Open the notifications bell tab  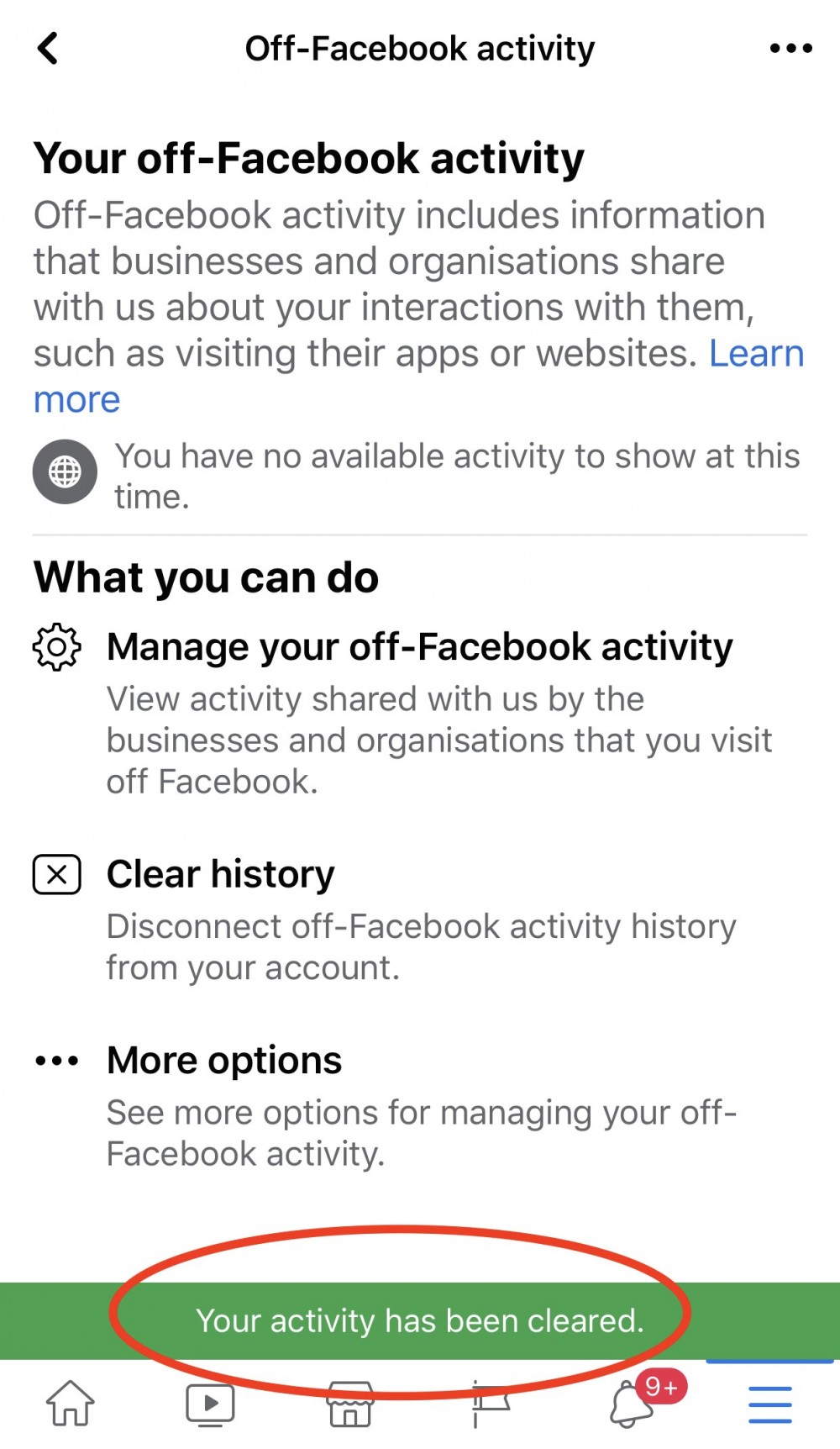pyautogui.click(x=632, y=1405)
